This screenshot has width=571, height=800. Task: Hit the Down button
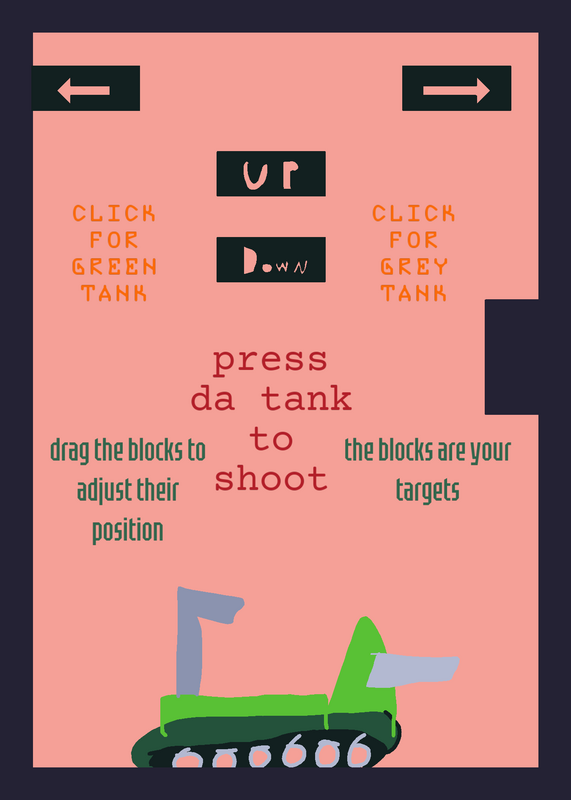point(271,260)
